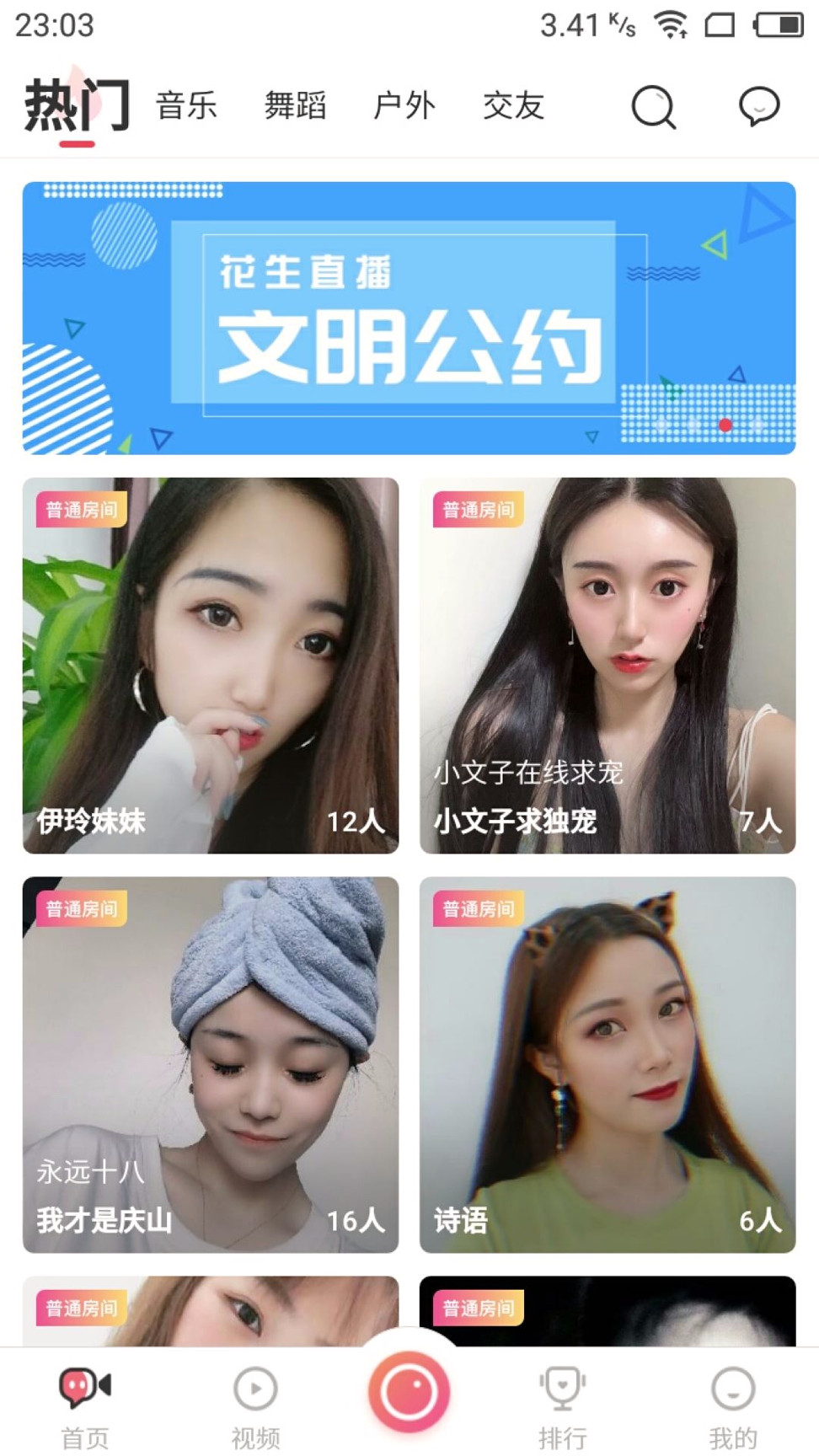Select the 户外 tab
Image resolution: width=819 pixels, height=1456 pixels.
point(404,106)
